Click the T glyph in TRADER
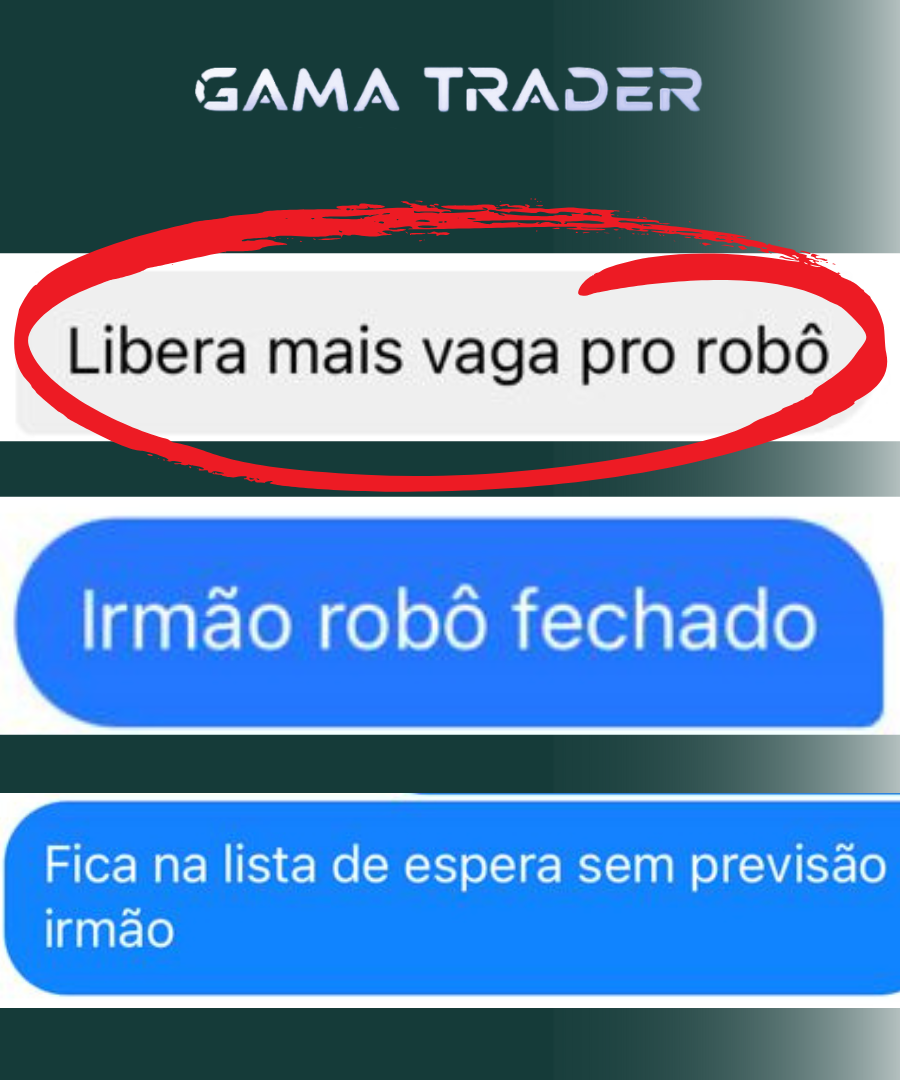Viewport: 900px width, 1080px height. tap(445, 90)
